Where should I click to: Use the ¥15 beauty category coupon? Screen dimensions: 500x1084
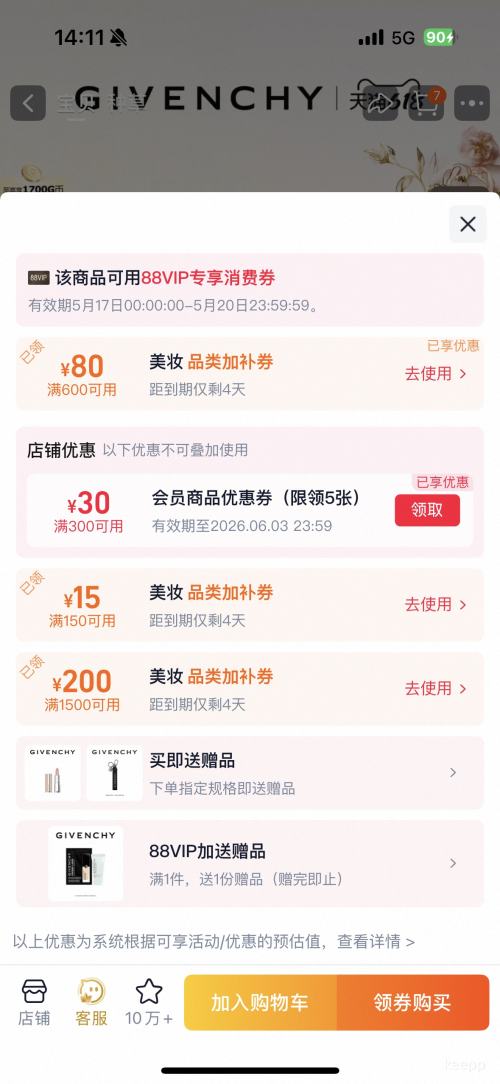click(x=436, y=605)
